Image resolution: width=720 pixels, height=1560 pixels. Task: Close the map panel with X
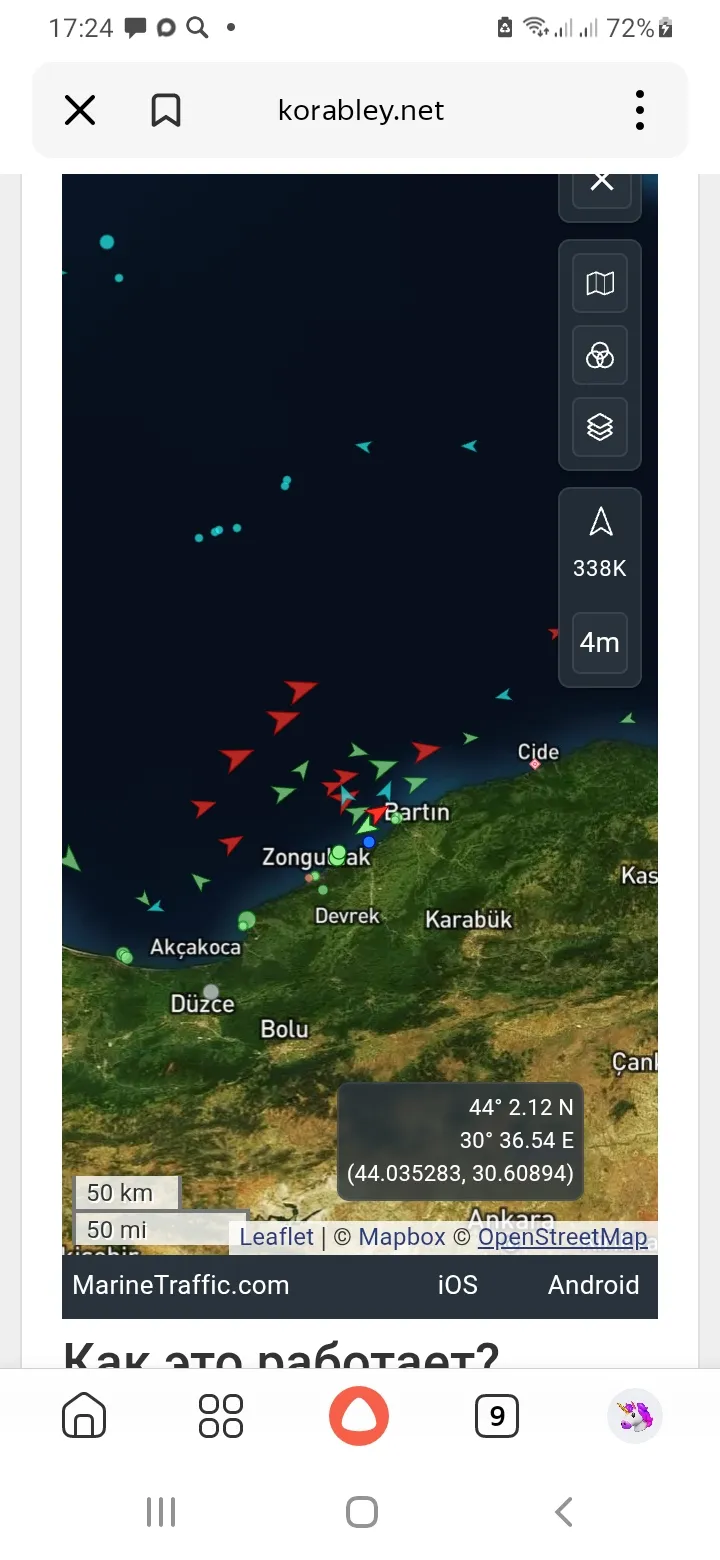point(600,185)
